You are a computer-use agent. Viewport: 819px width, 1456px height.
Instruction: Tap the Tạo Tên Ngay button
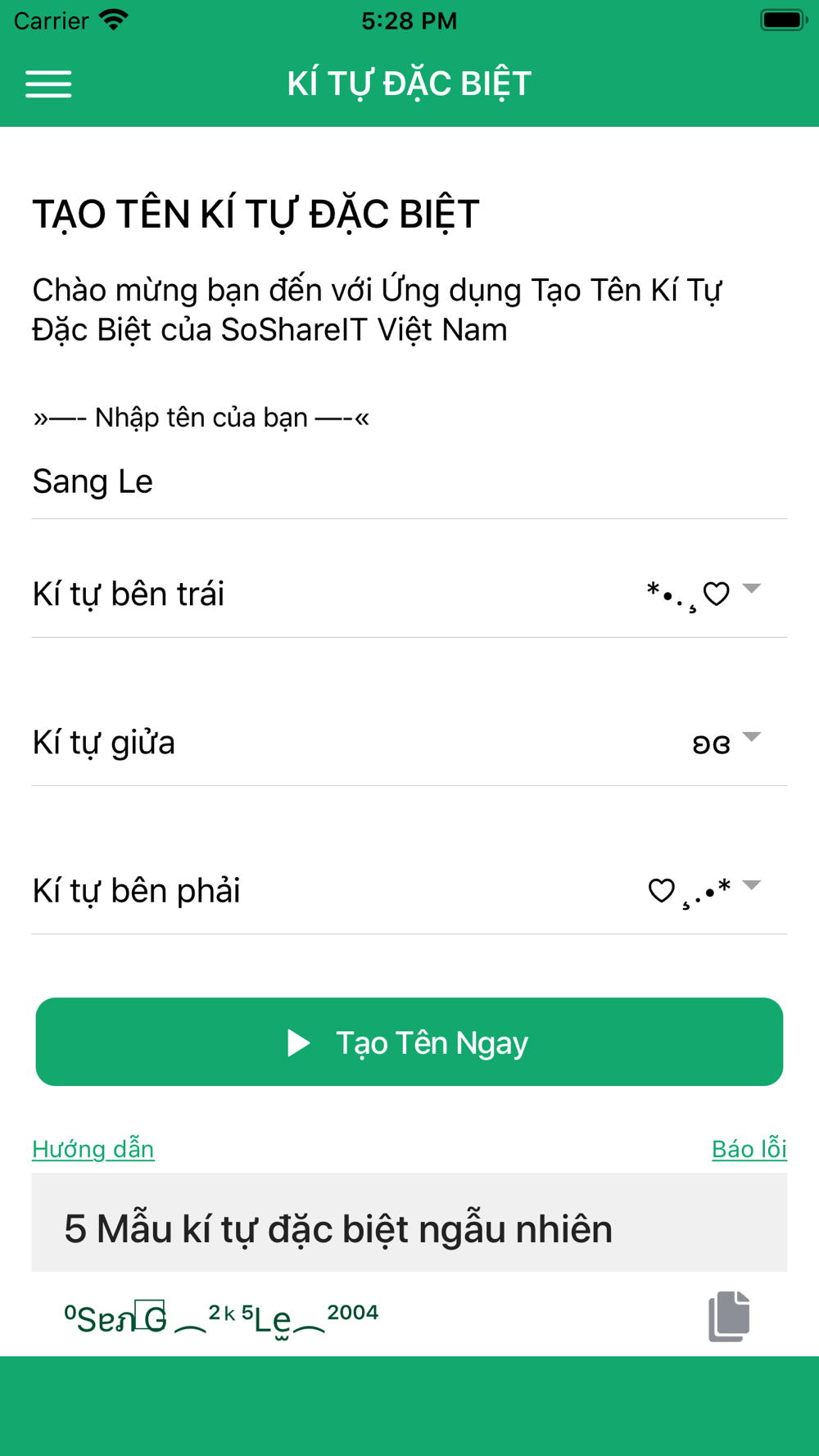pyautogui.click(x=409, y=1042)
